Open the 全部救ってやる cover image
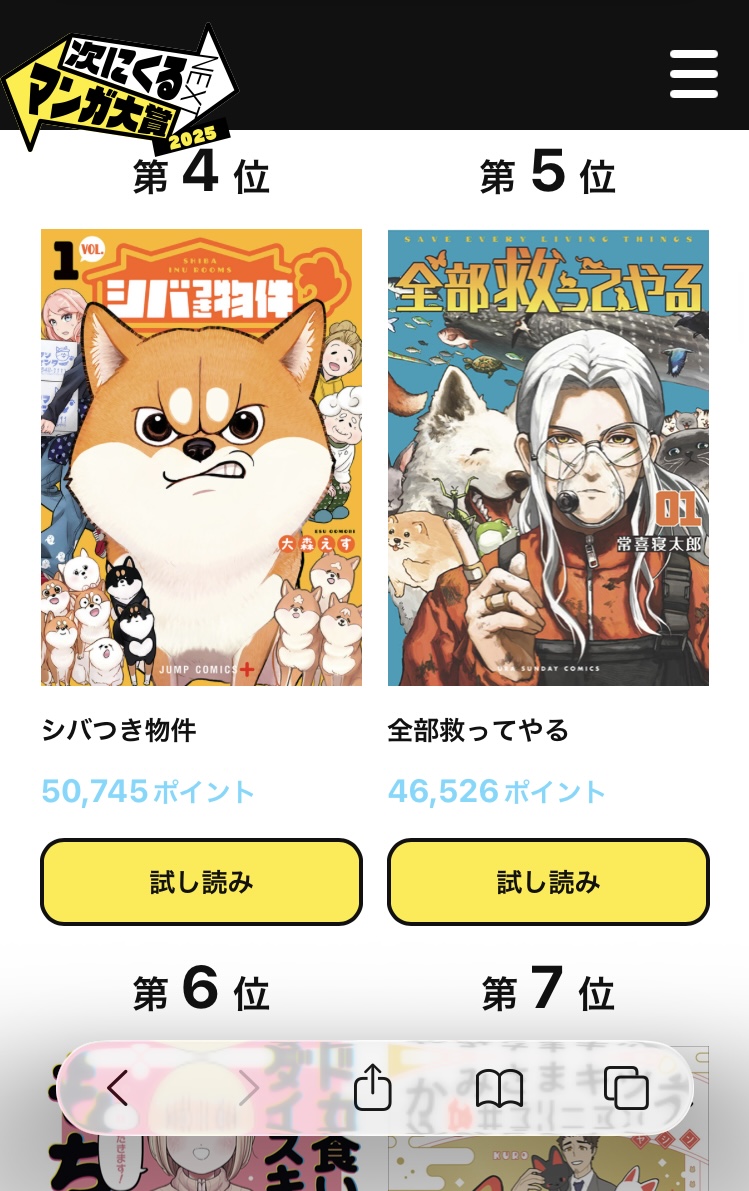This screenshot has width=749, height=1191. click(x=548, y=457)
